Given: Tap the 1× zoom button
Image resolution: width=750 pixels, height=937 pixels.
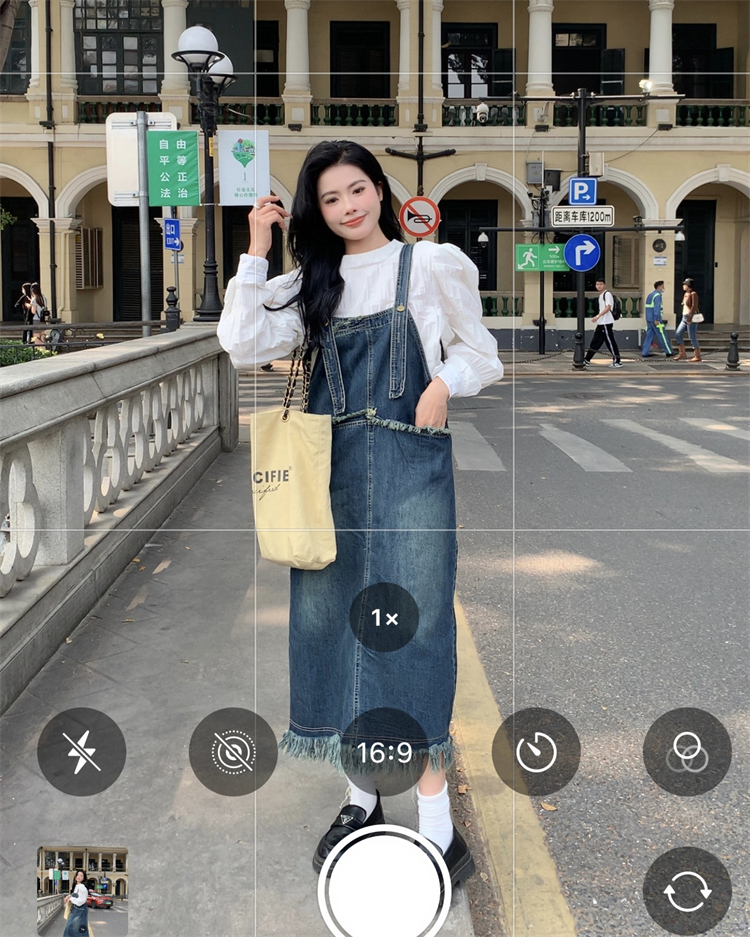Looking at the screenshot, I should click(384, 618).
